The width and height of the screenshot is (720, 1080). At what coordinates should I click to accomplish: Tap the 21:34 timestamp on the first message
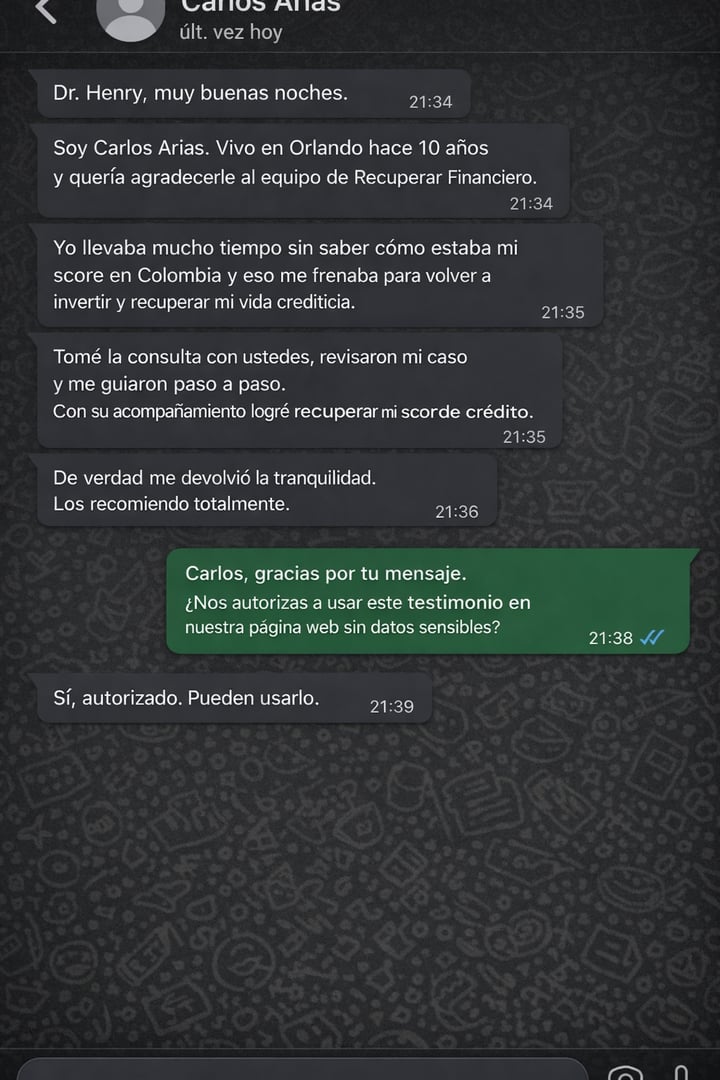click(x=432, y=99)
